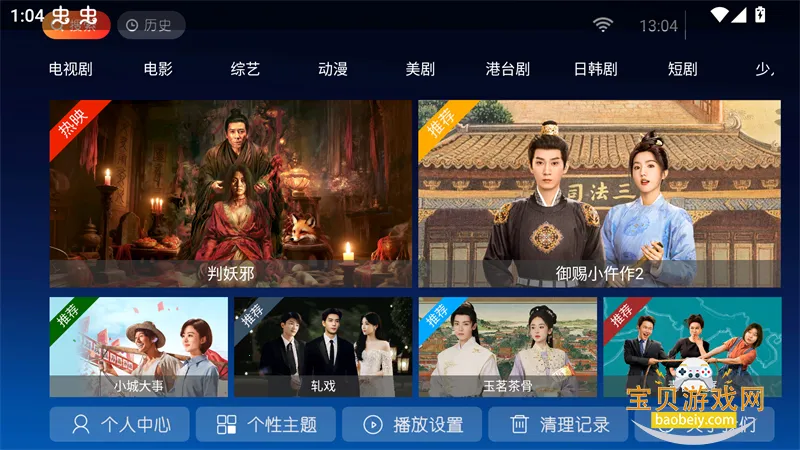Open the 历史 history button
This screenshot has height=450, width=800.
tap(151, 25)
